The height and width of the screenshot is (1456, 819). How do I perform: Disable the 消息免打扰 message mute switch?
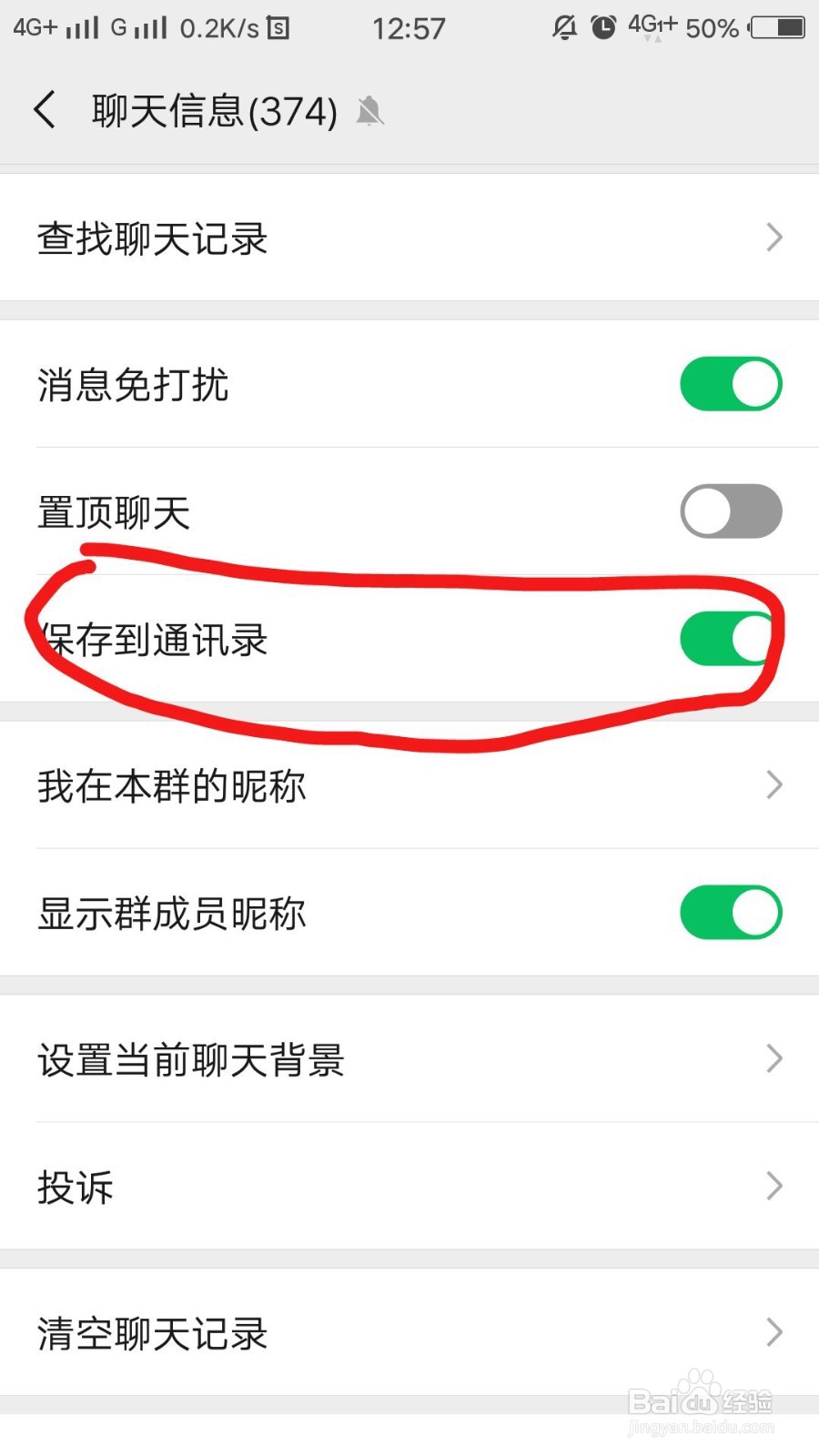[731, 383]
